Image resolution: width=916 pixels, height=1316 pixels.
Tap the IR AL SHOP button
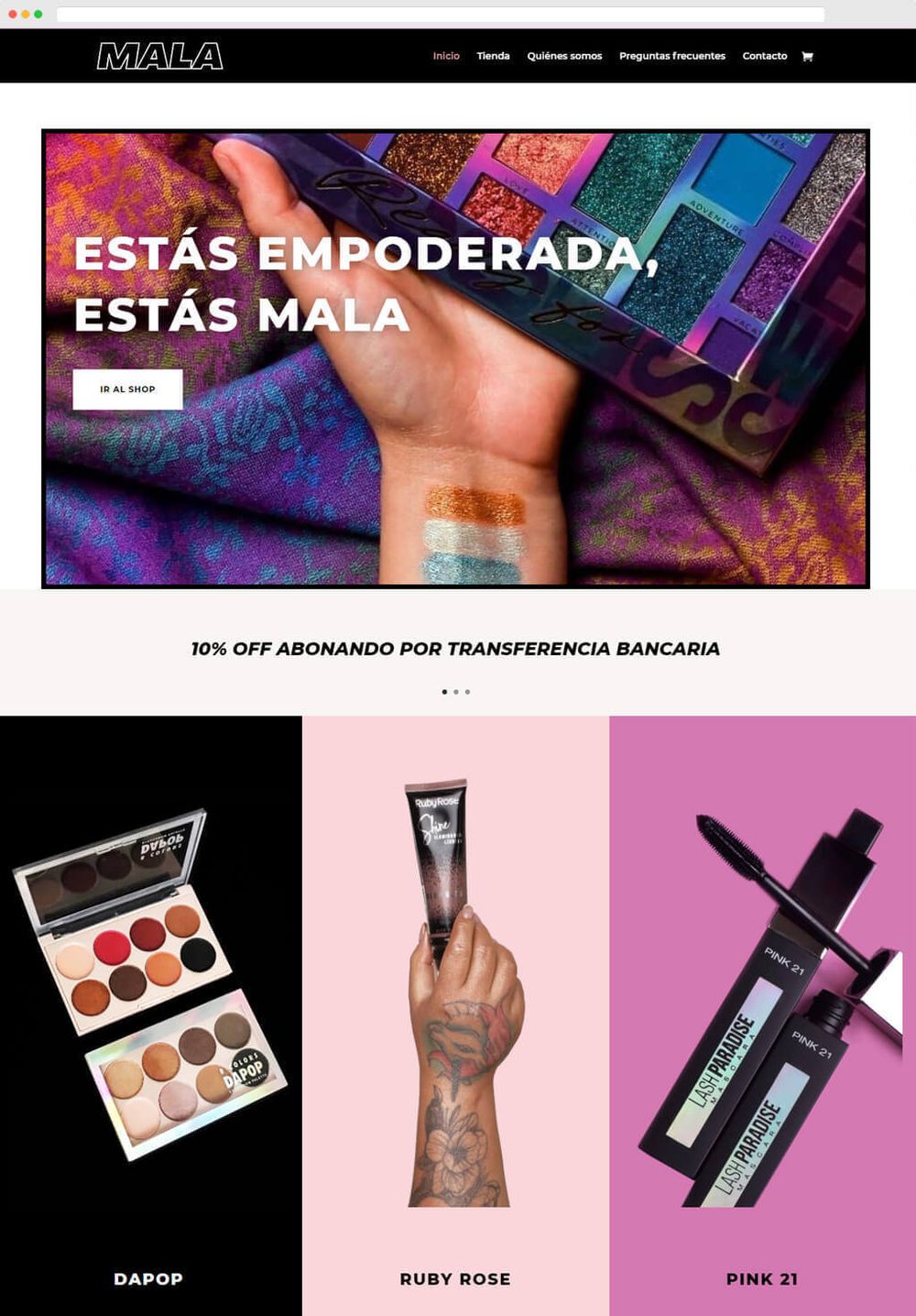click(x=127, y=389)
